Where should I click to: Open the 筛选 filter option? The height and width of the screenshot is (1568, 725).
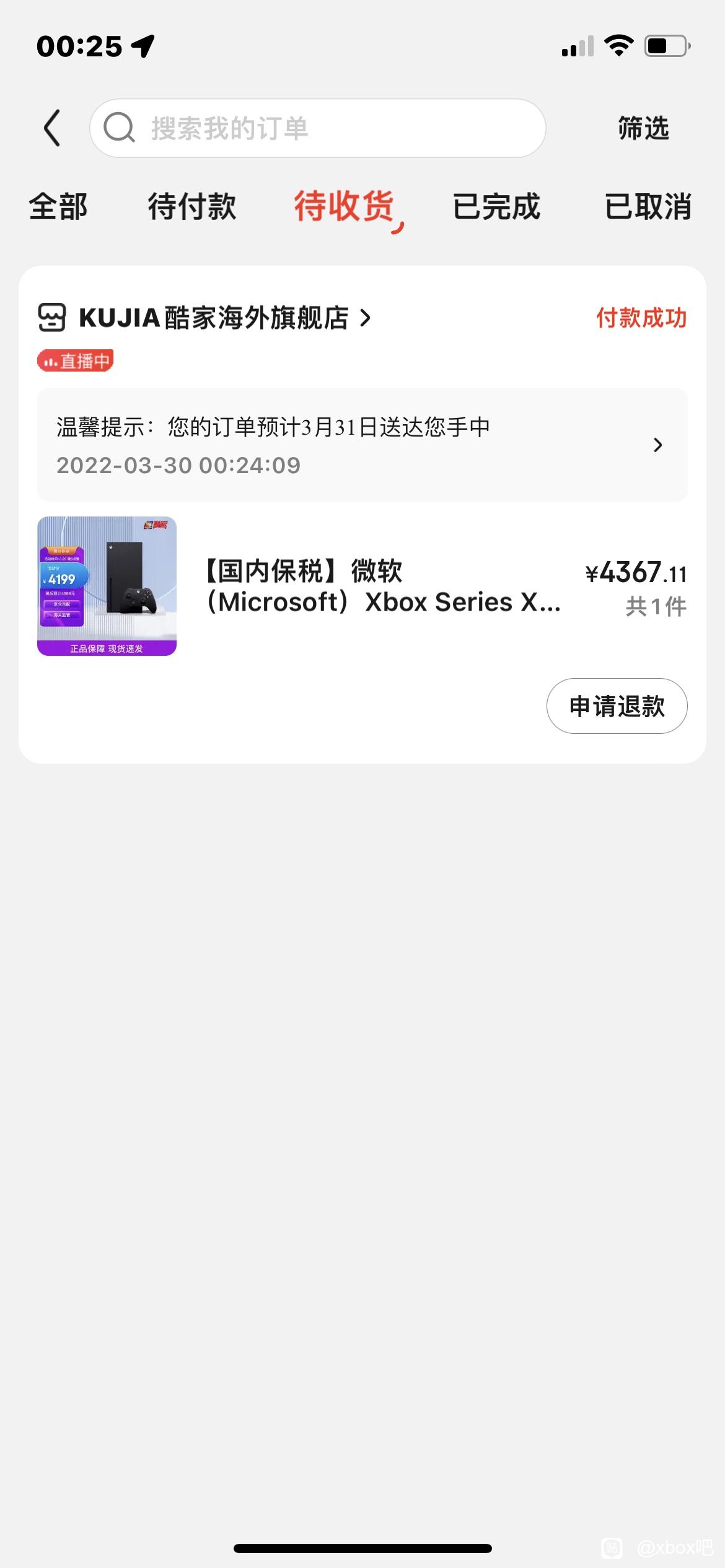coord(643,128)
